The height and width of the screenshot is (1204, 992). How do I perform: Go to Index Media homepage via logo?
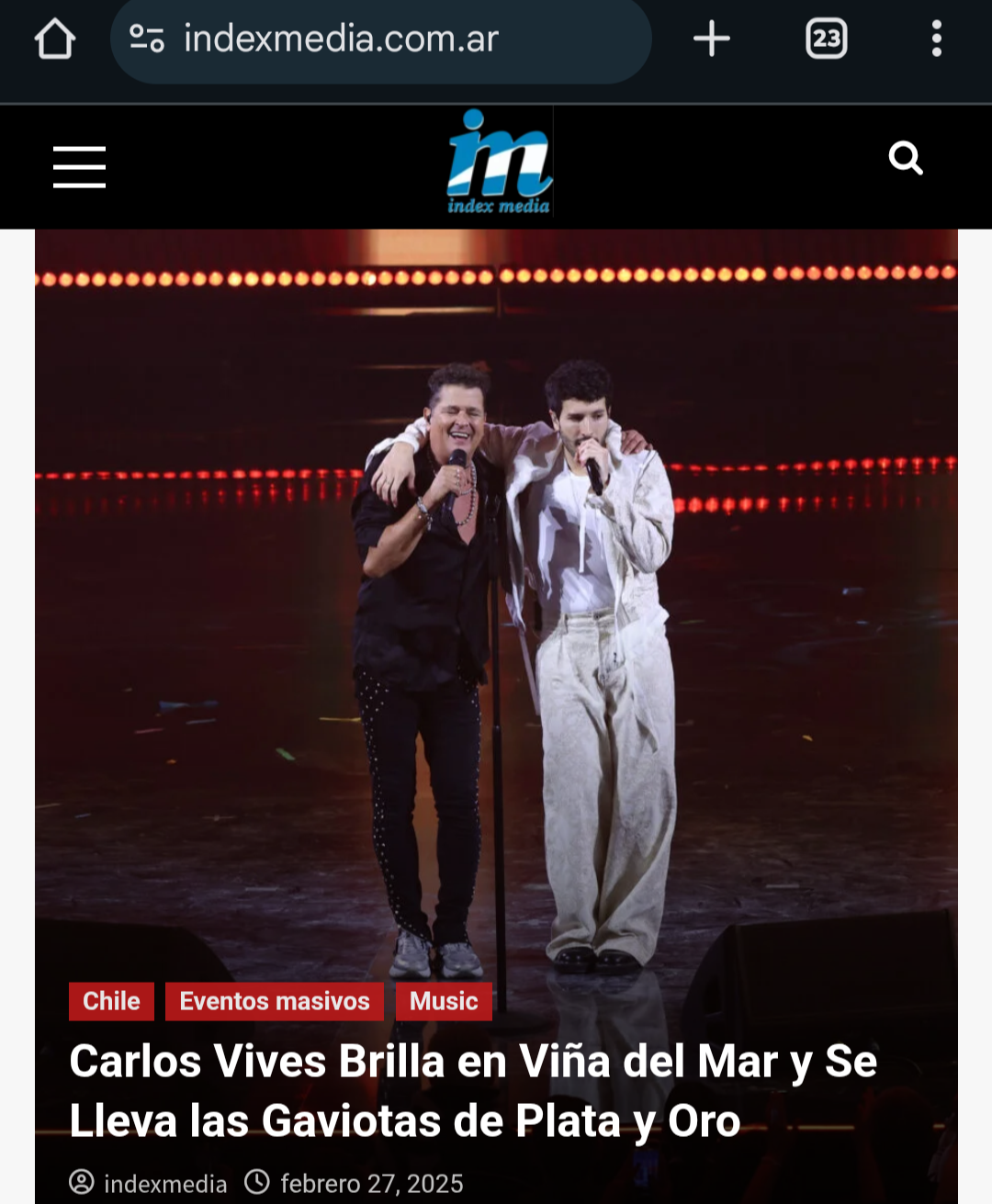499,163
